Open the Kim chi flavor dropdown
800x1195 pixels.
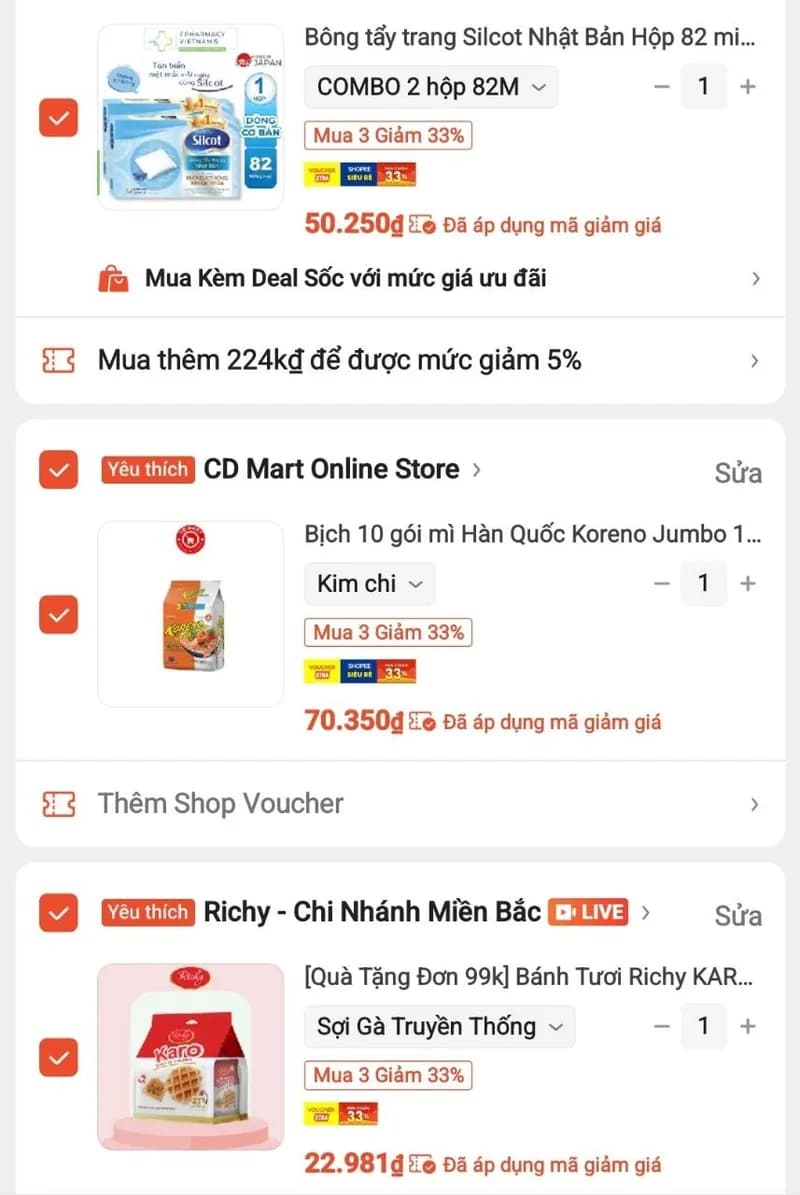point(369,583)
